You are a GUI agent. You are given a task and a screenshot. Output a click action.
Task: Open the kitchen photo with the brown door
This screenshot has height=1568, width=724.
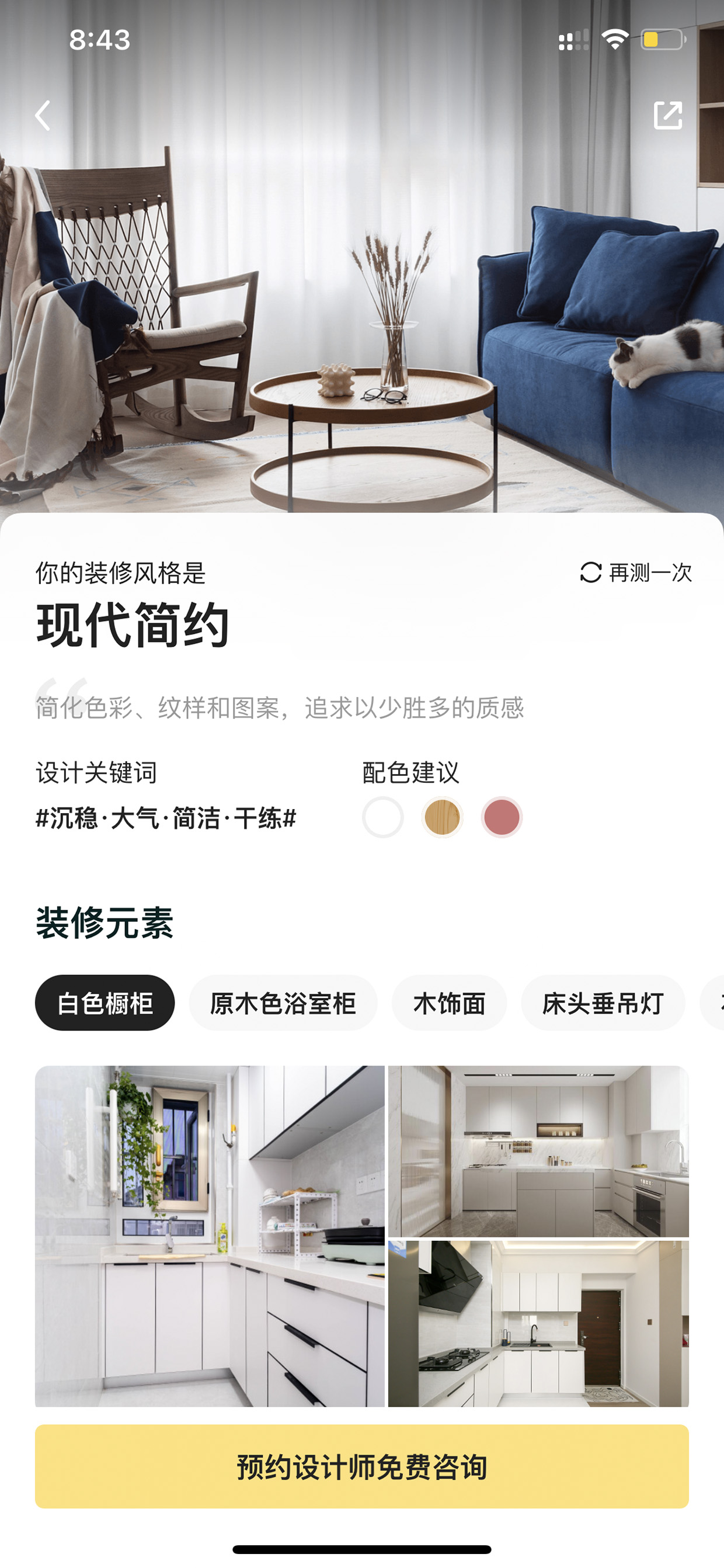pos(538,1323)
